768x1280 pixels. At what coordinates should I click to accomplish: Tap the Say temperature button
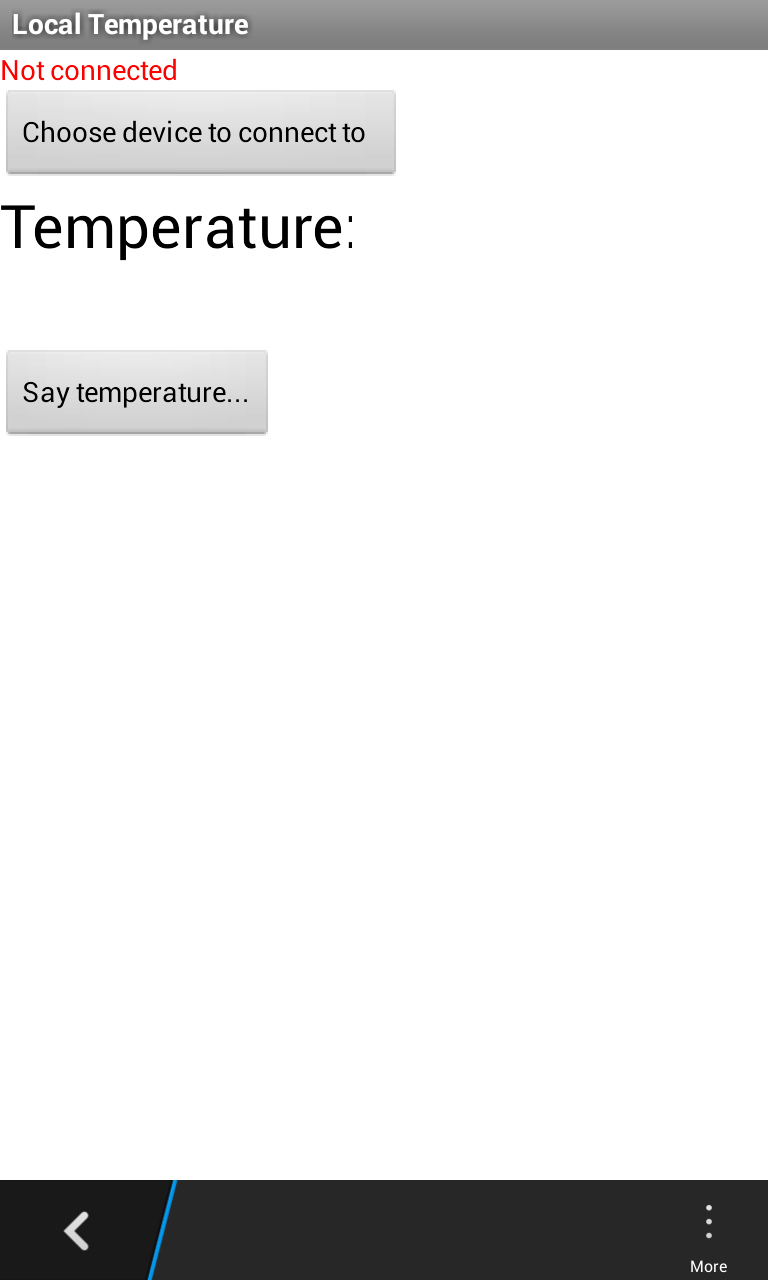137,392
